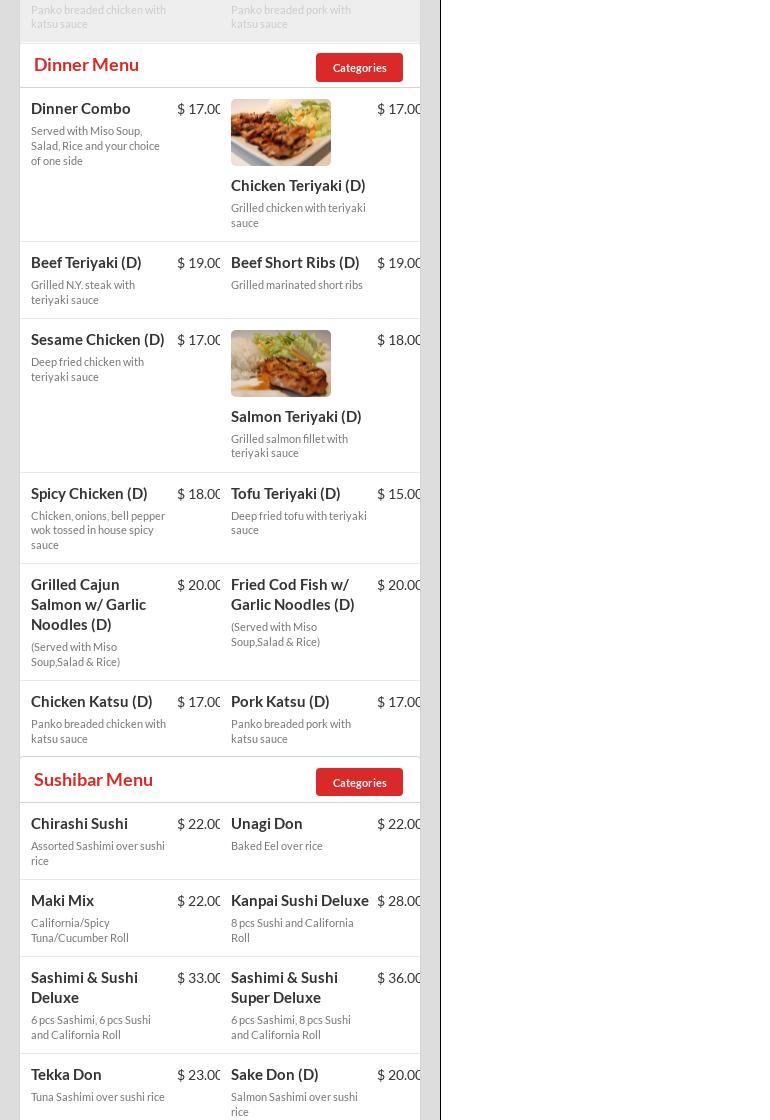Image resolution: width=770 pixels, height=1120 pixels.
Task: Open Grilled Cajun Salmon w/ Garlic Noodles
Action: [89, 604]
